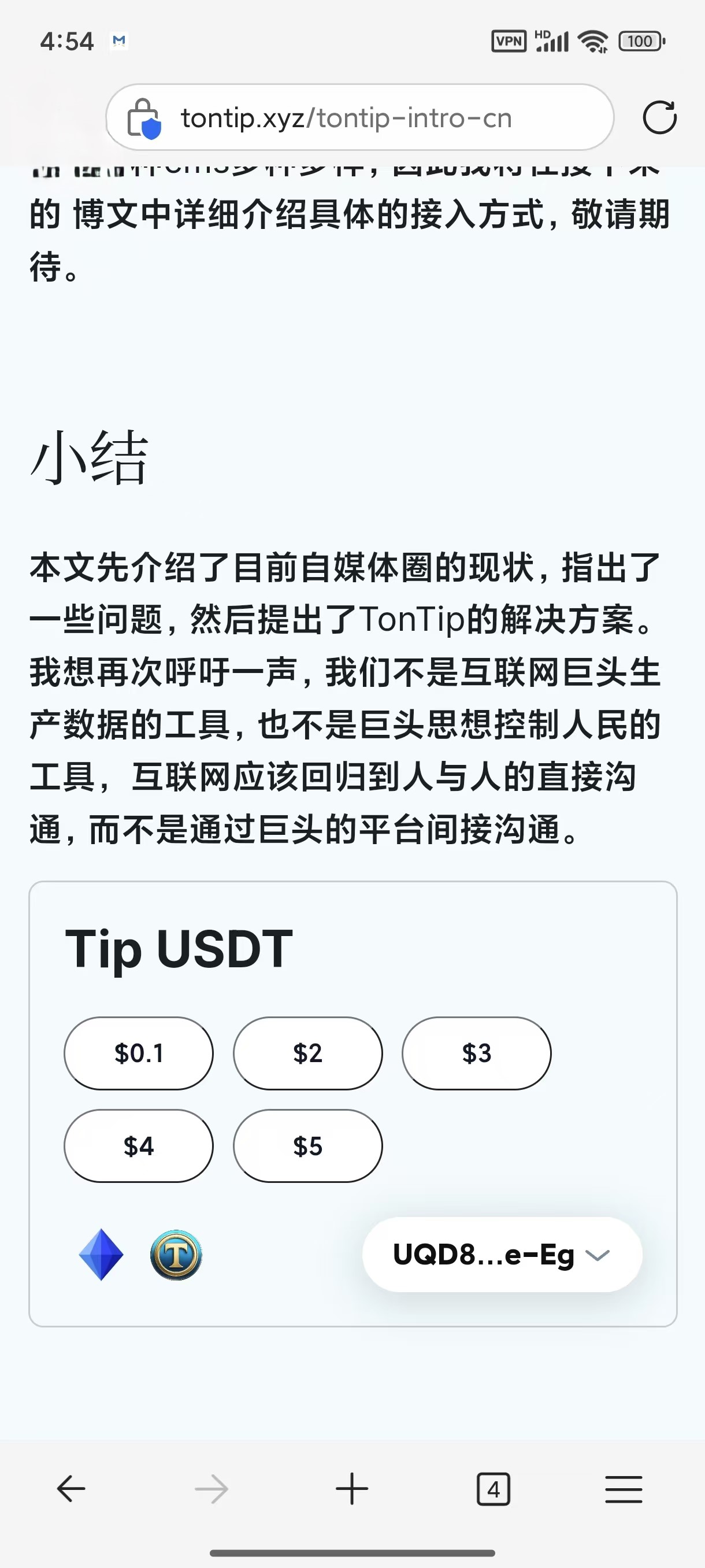Tap the $3 tip button

(x=477, y=1053)
